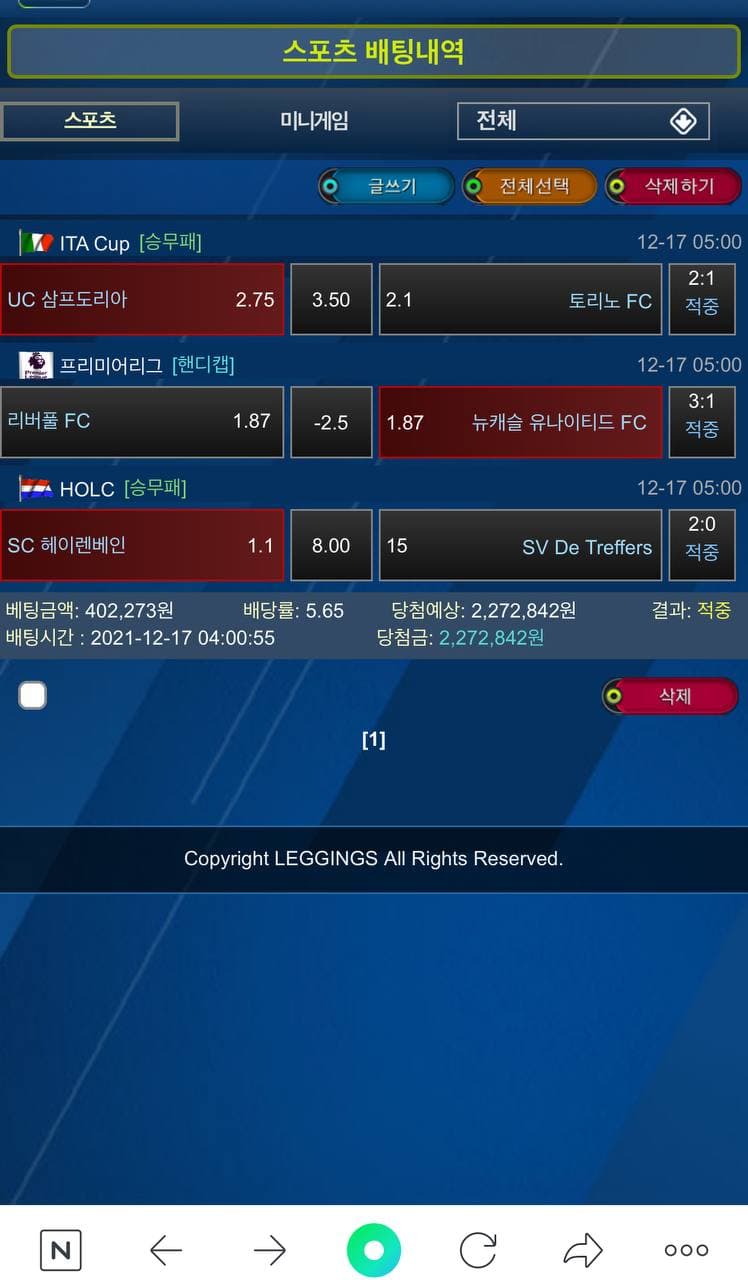Viewport: 748px width, 1280px height.
Task: Switch to the 미니게임 tab
Action: [x=314, y=122]
